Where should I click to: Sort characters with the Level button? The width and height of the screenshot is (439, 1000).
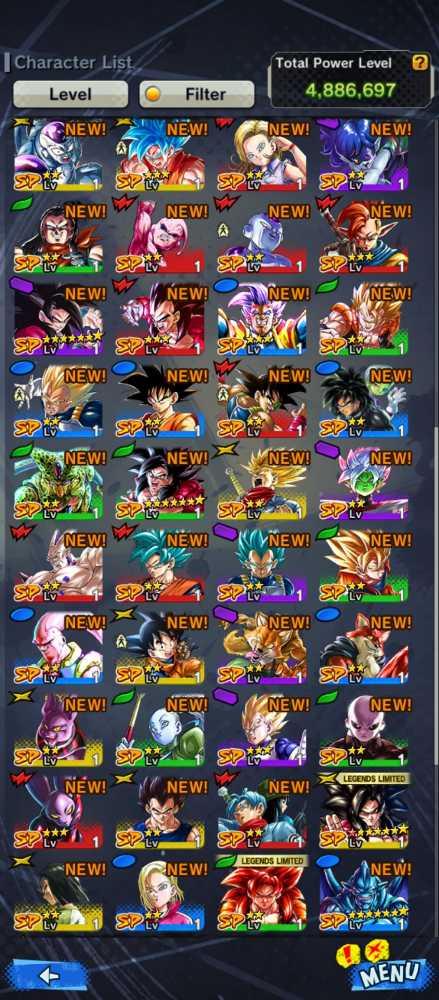coord(70,94)
